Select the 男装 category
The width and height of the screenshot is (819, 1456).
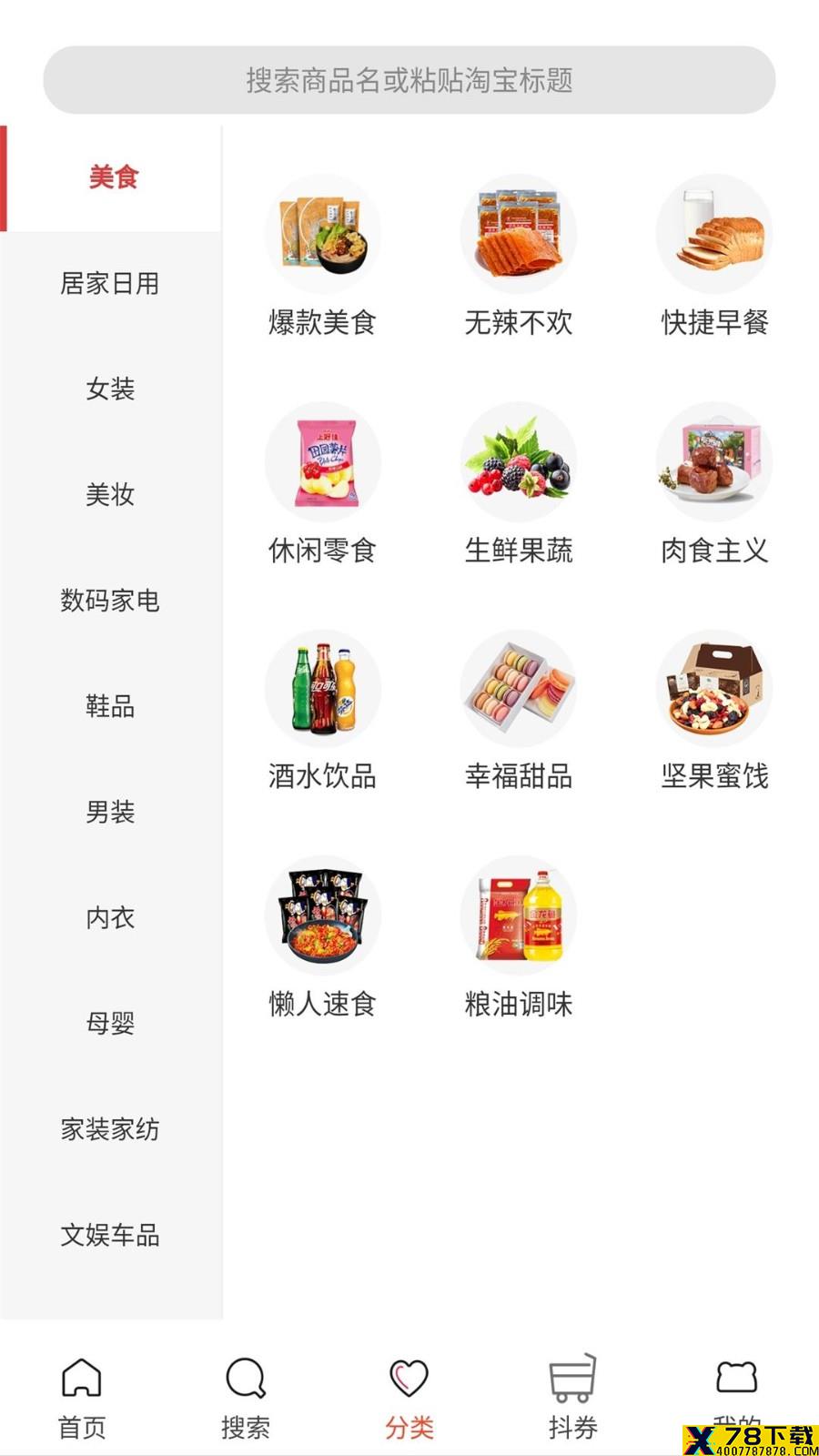[x=110, y=812]
